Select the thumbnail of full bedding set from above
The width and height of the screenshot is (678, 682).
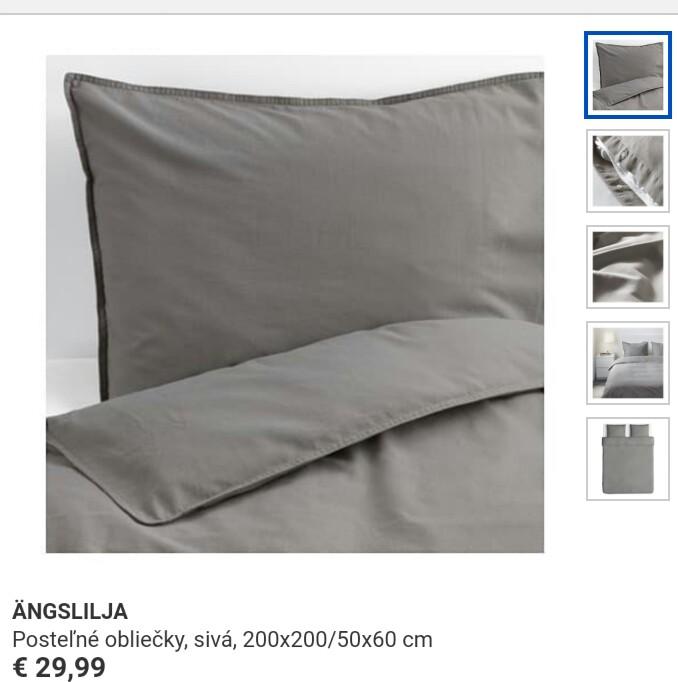pyautogui.click(x=627, y=459)
